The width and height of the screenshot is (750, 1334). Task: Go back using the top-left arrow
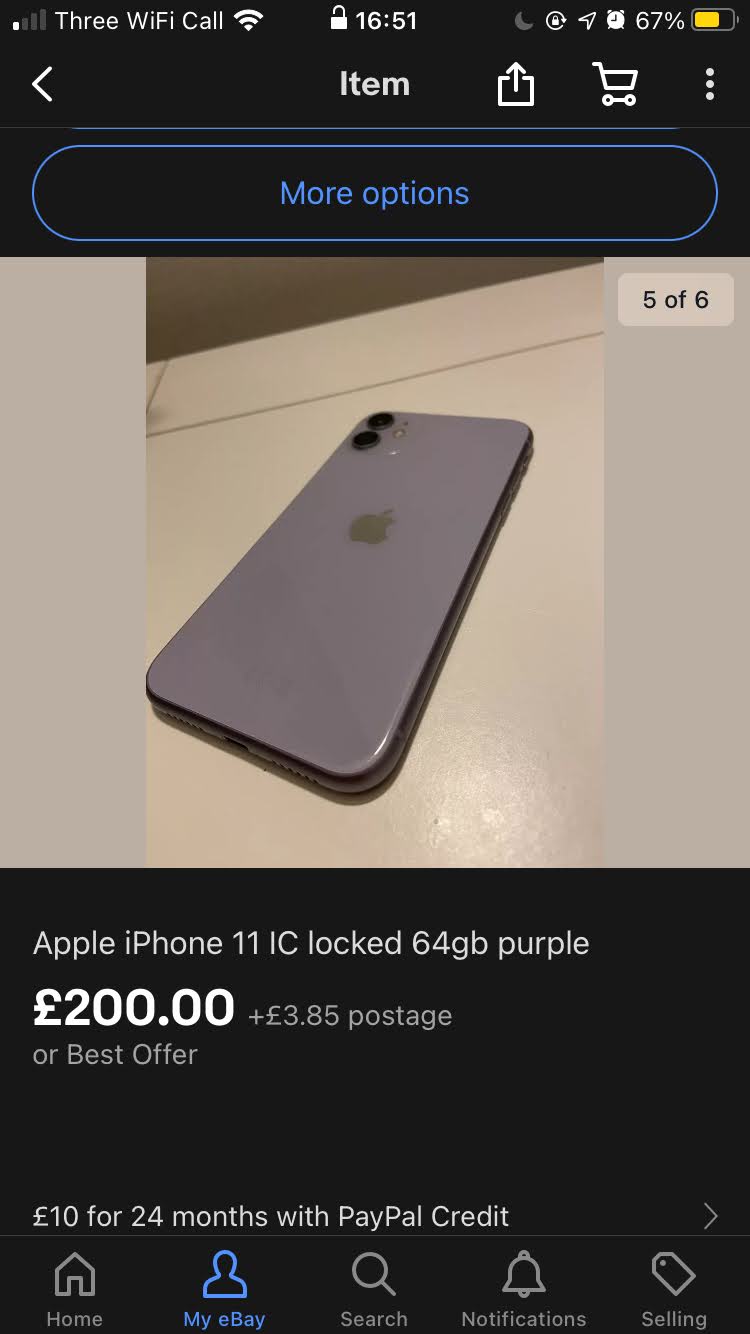[42, 85]
